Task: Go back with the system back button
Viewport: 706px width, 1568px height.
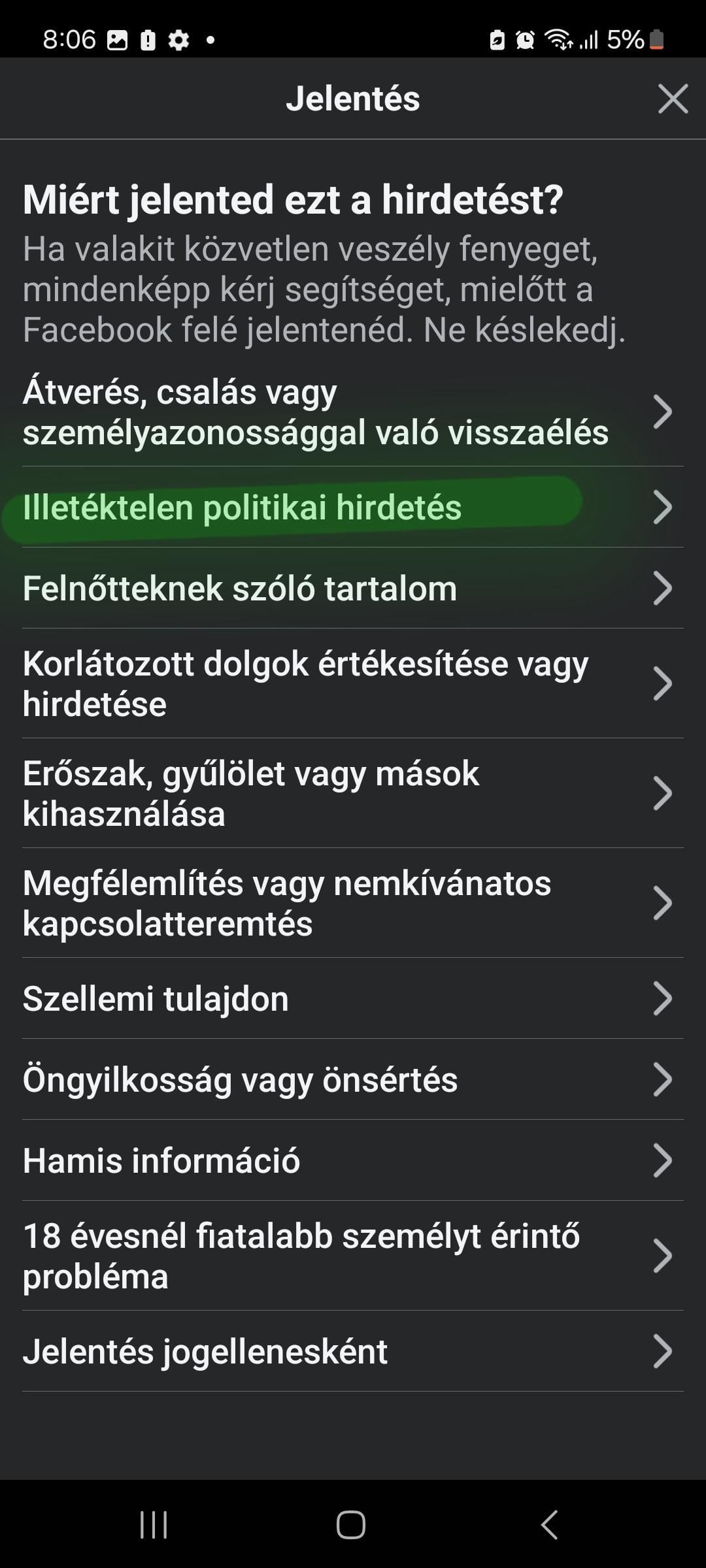Action: click(x=550, y=1525)
